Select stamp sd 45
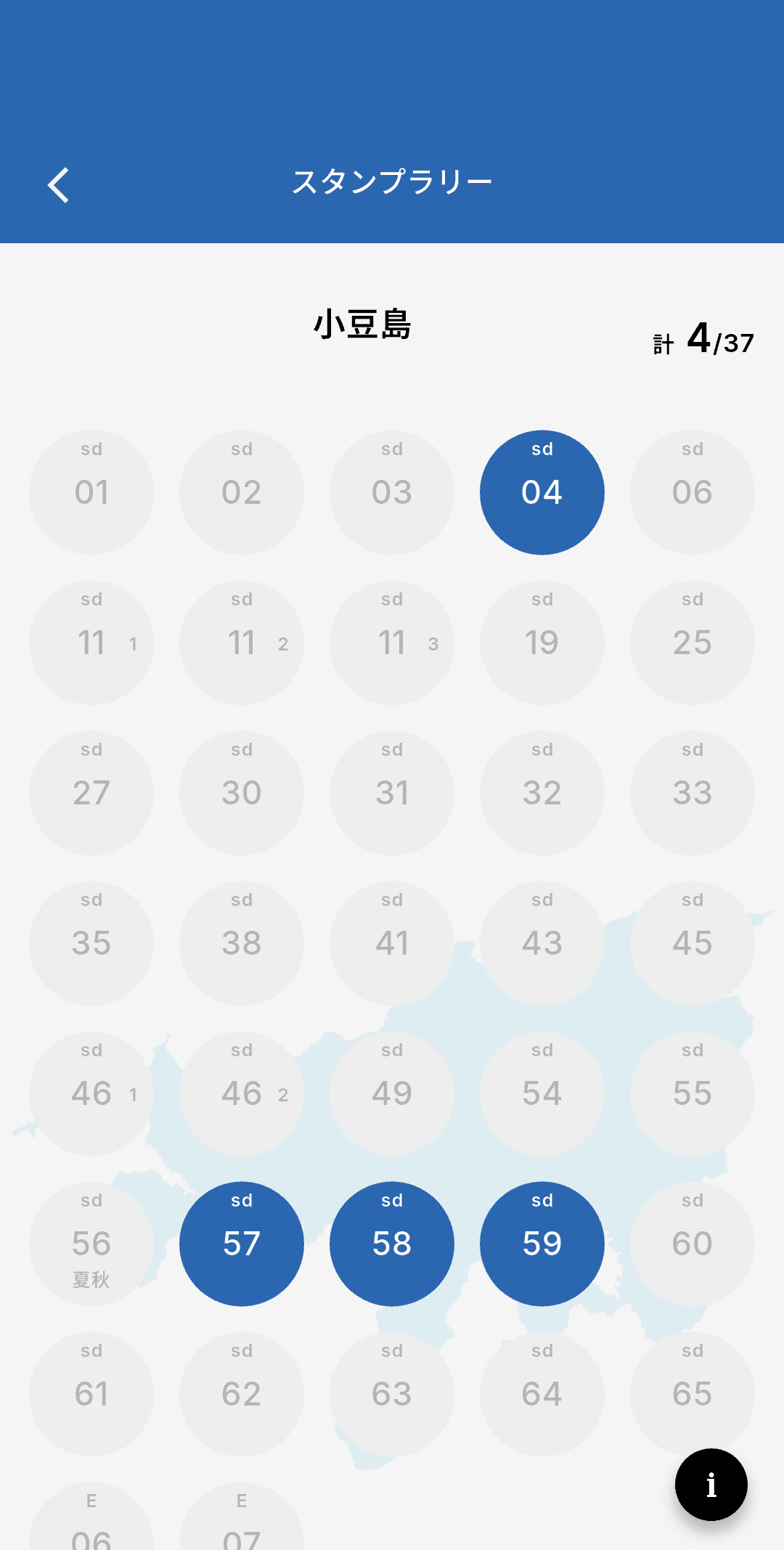This screenshot has width=784, height=1550. point(693,944)
